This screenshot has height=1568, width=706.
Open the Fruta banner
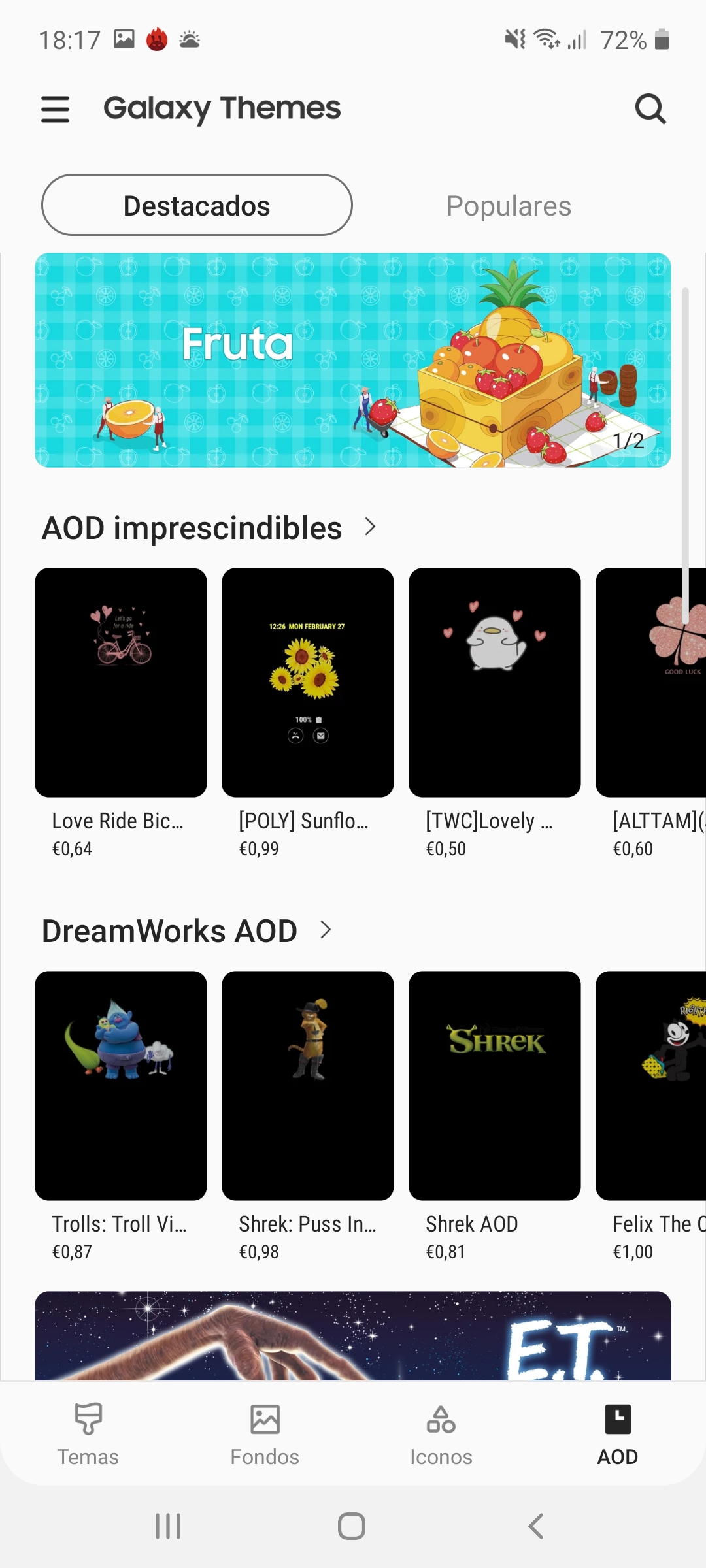(x=353, y=360)
